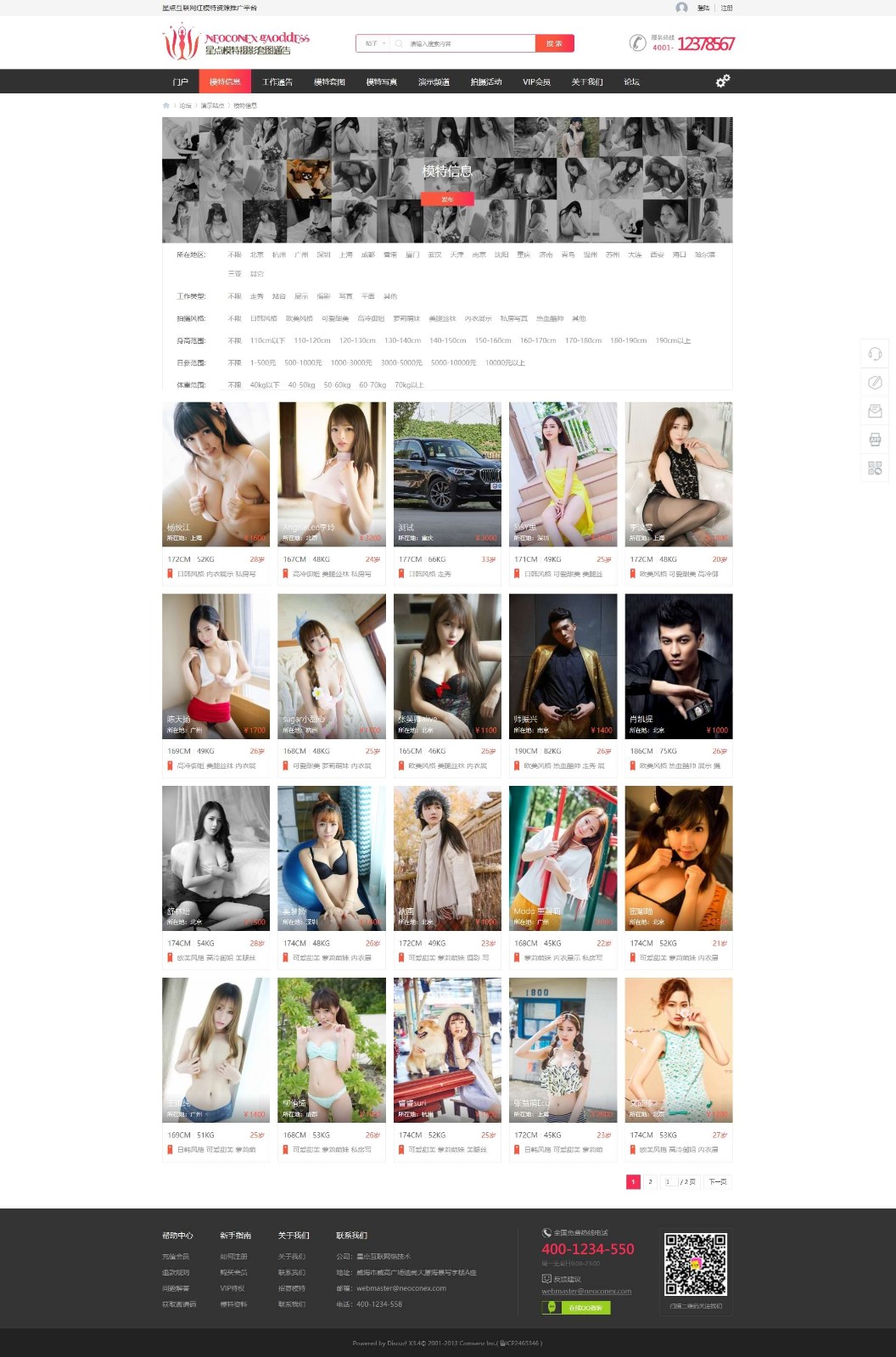Open the 论坛 forum tab
The image size is (896, 1357).
coord(631,81)
